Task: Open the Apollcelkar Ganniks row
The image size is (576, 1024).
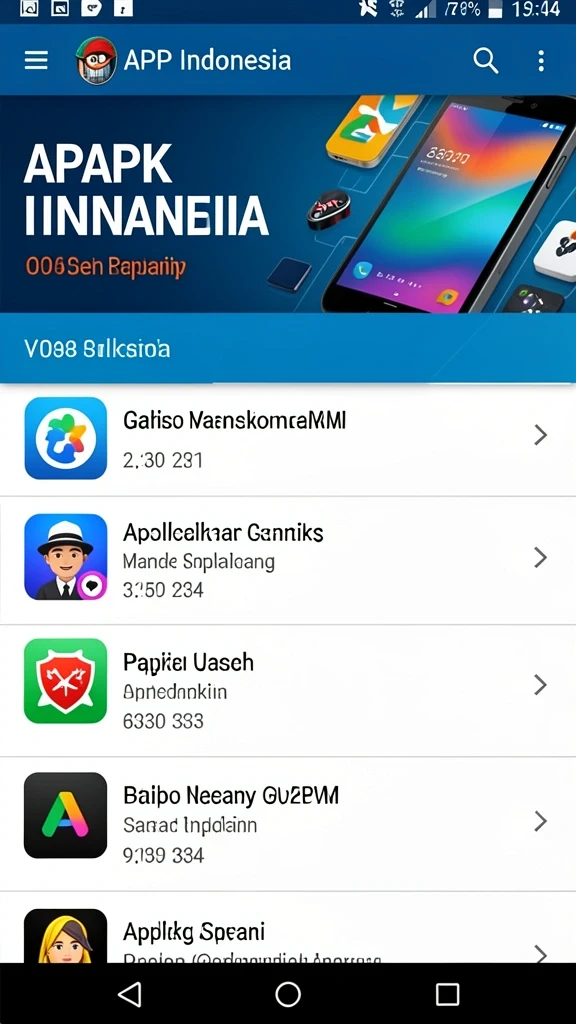Action: click(x=288, y=560)
